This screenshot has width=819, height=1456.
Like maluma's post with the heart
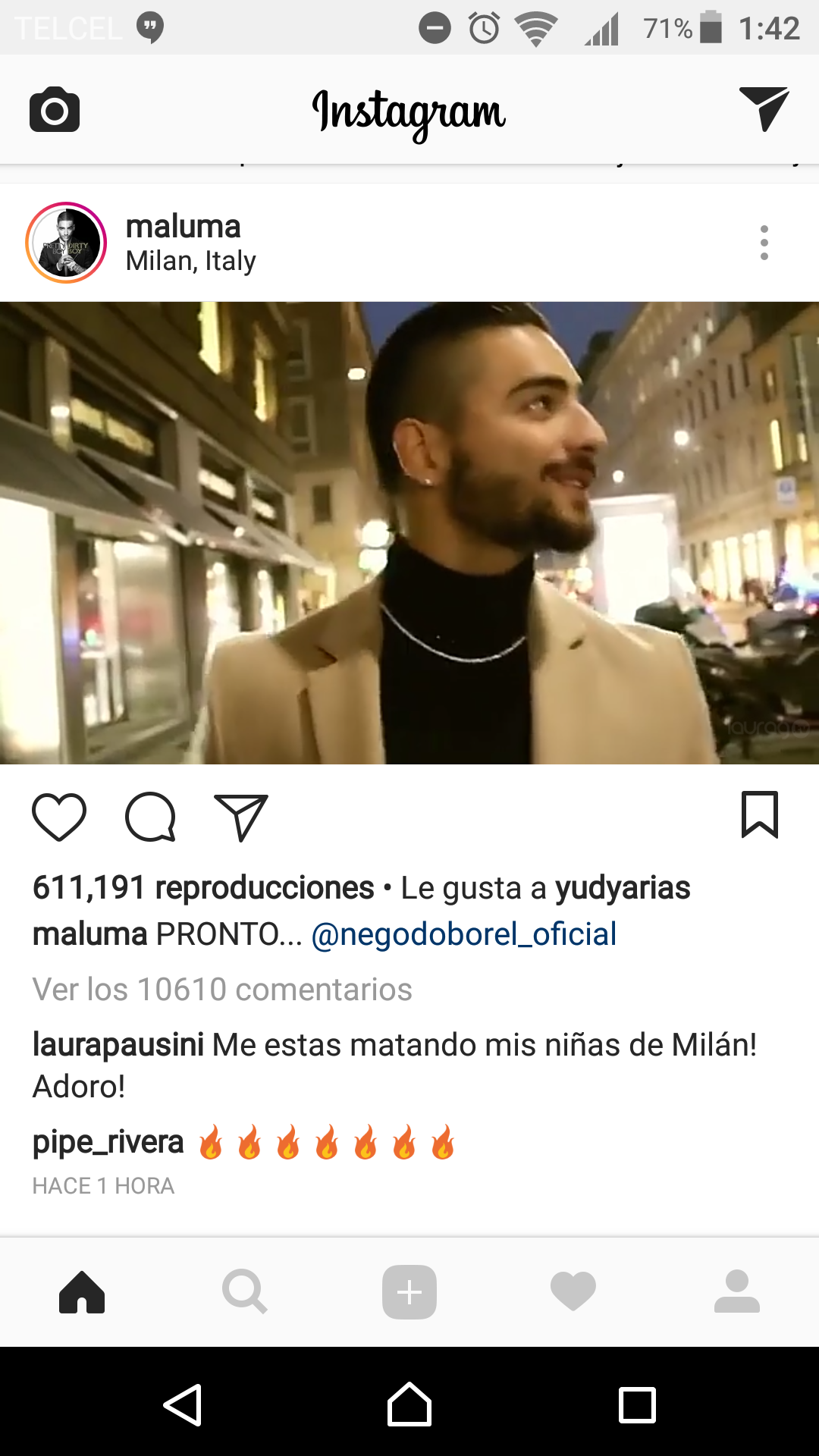pos(59,817)
